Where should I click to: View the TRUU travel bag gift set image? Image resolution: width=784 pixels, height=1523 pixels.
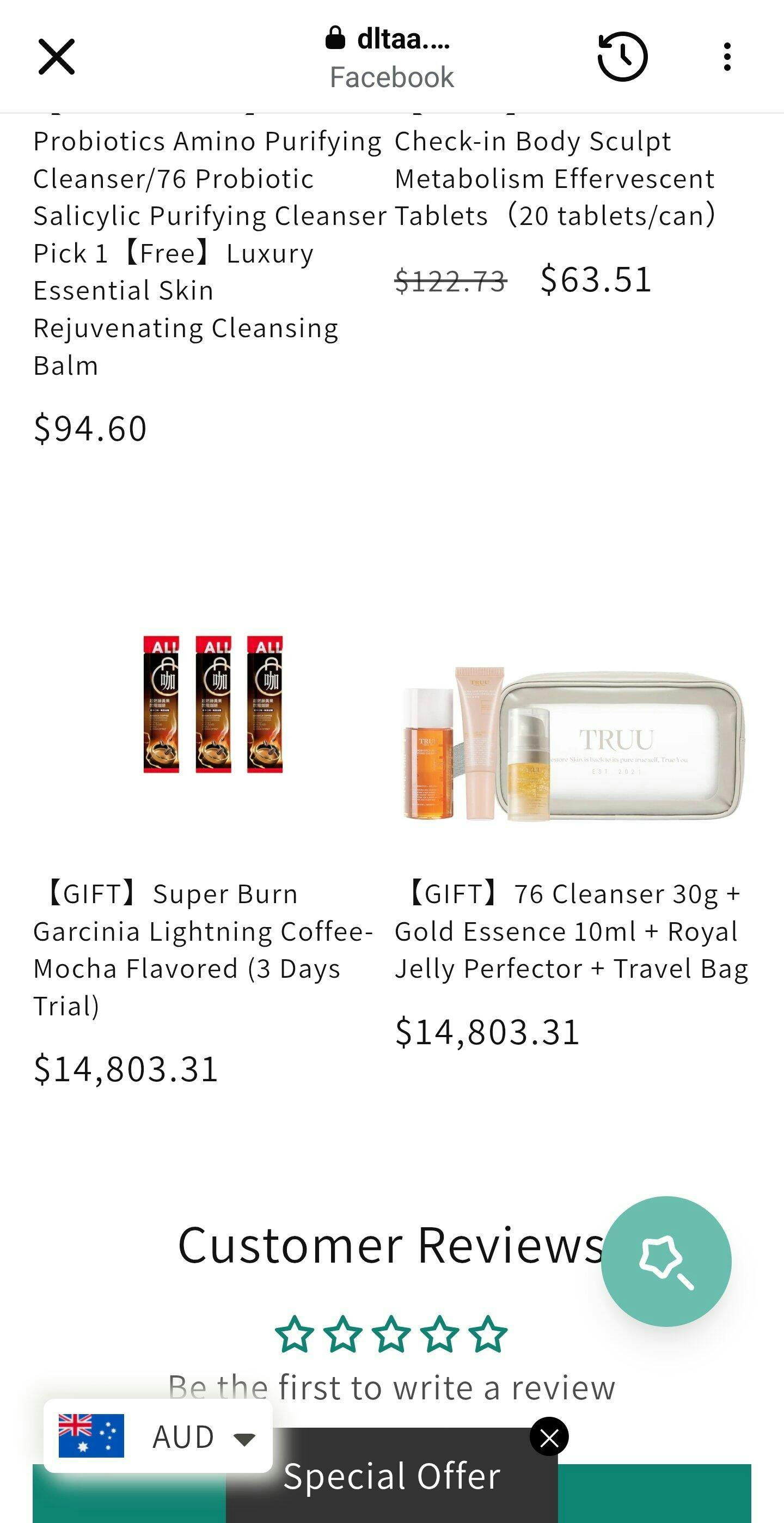572,743
